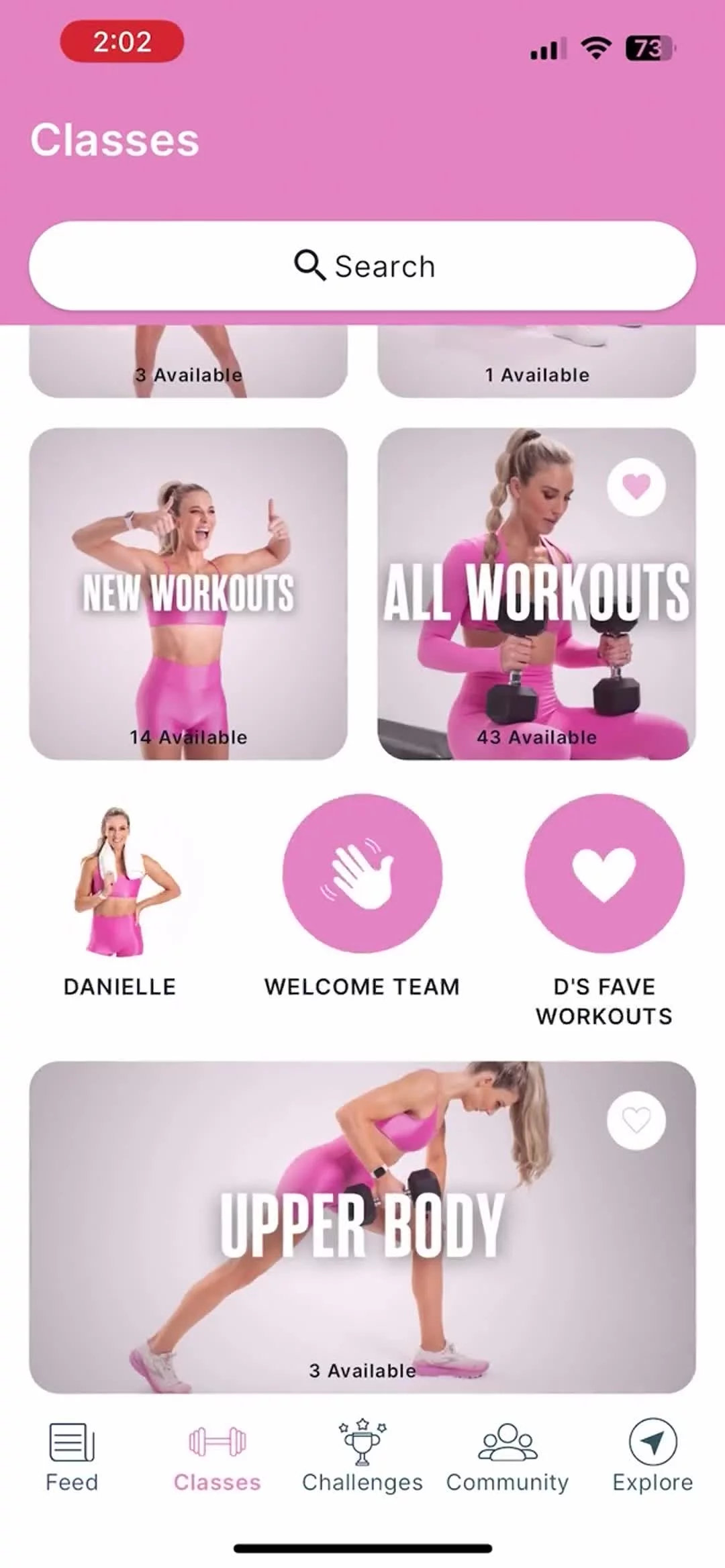Favorite Upper Body with the heart icon
725x1568 pixels.
[x=636, y=1120]
